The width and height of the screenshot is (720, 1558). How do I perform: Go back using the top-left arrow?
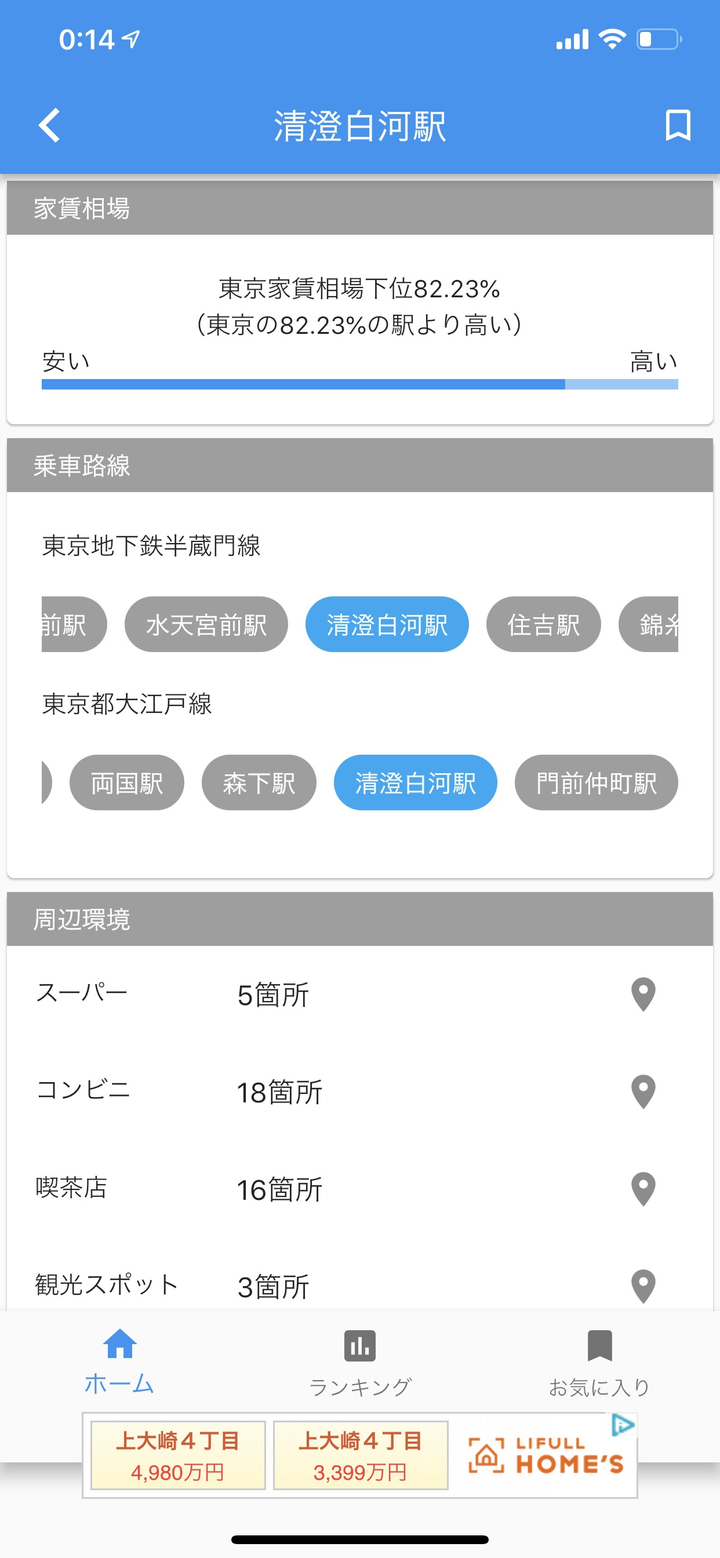49,126
